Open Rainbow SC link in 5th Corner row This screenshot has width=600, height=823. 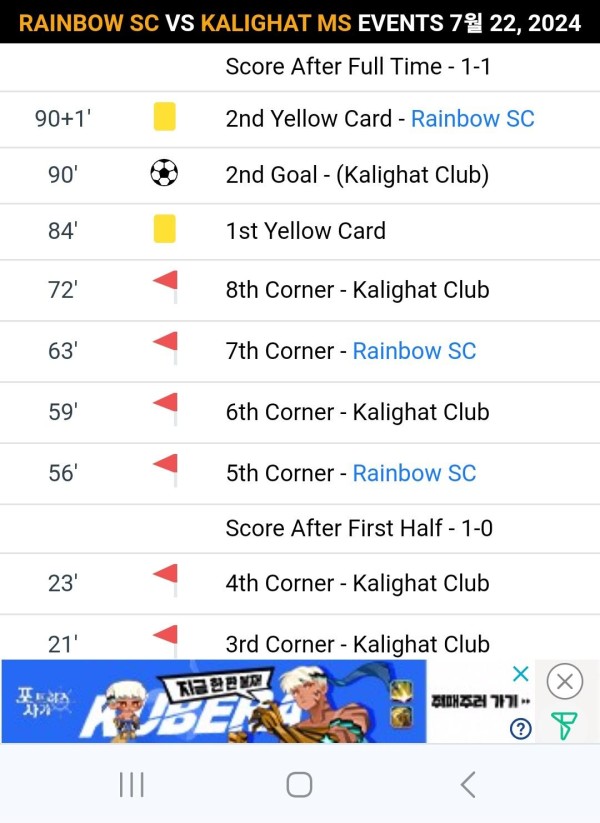click(414, 473)
